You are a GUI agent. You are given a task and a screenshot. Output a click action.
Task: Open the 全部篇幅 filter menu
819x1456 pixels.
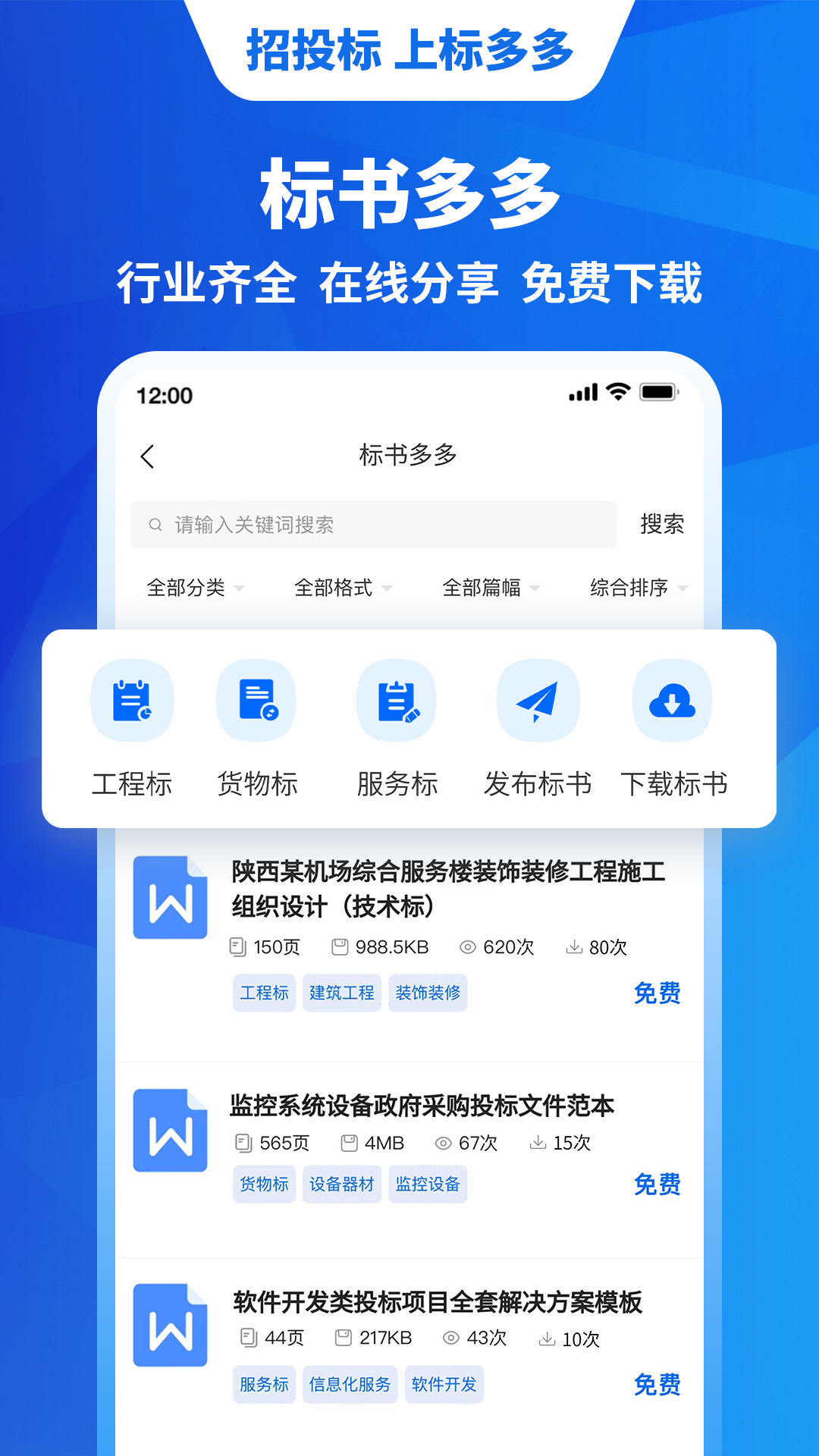(x=483, y=587)
